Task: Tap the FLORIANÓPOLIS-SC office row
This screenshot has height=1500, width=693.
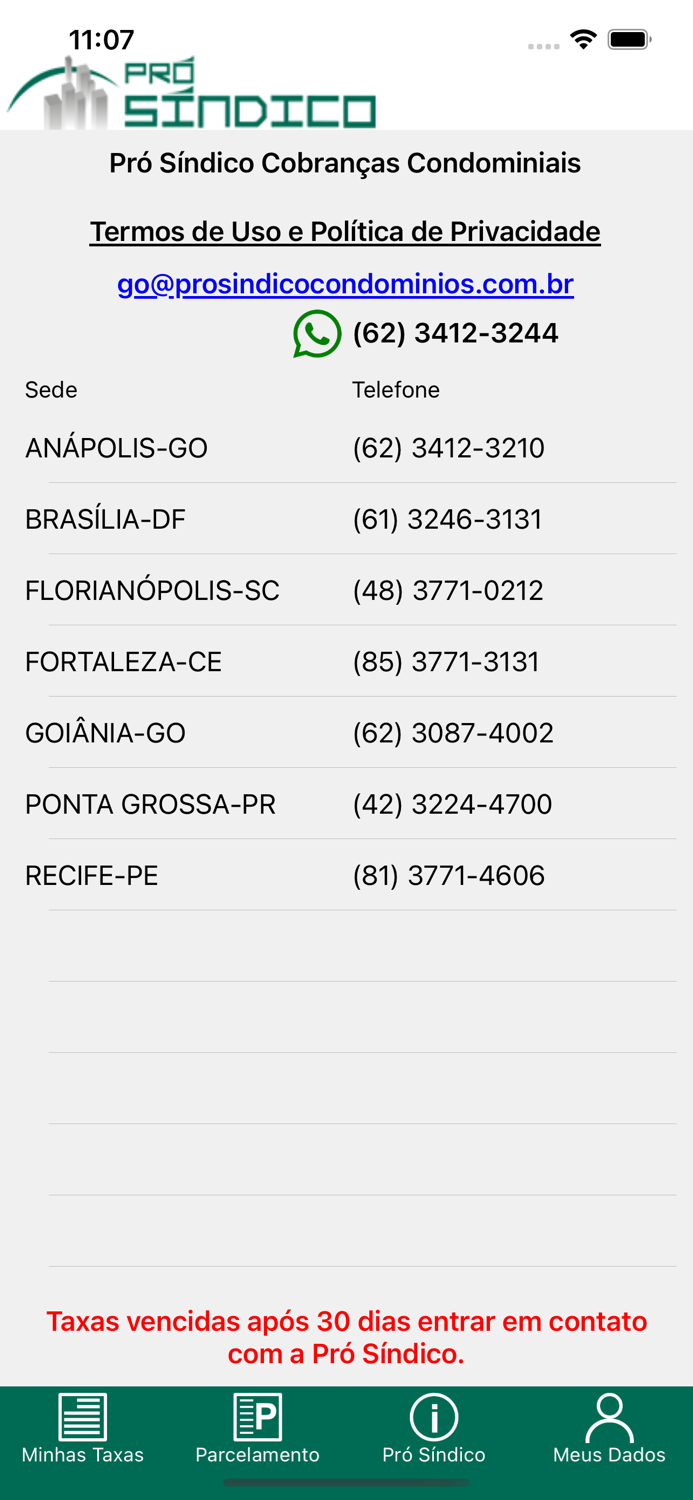Action: [x=346, y=590]
